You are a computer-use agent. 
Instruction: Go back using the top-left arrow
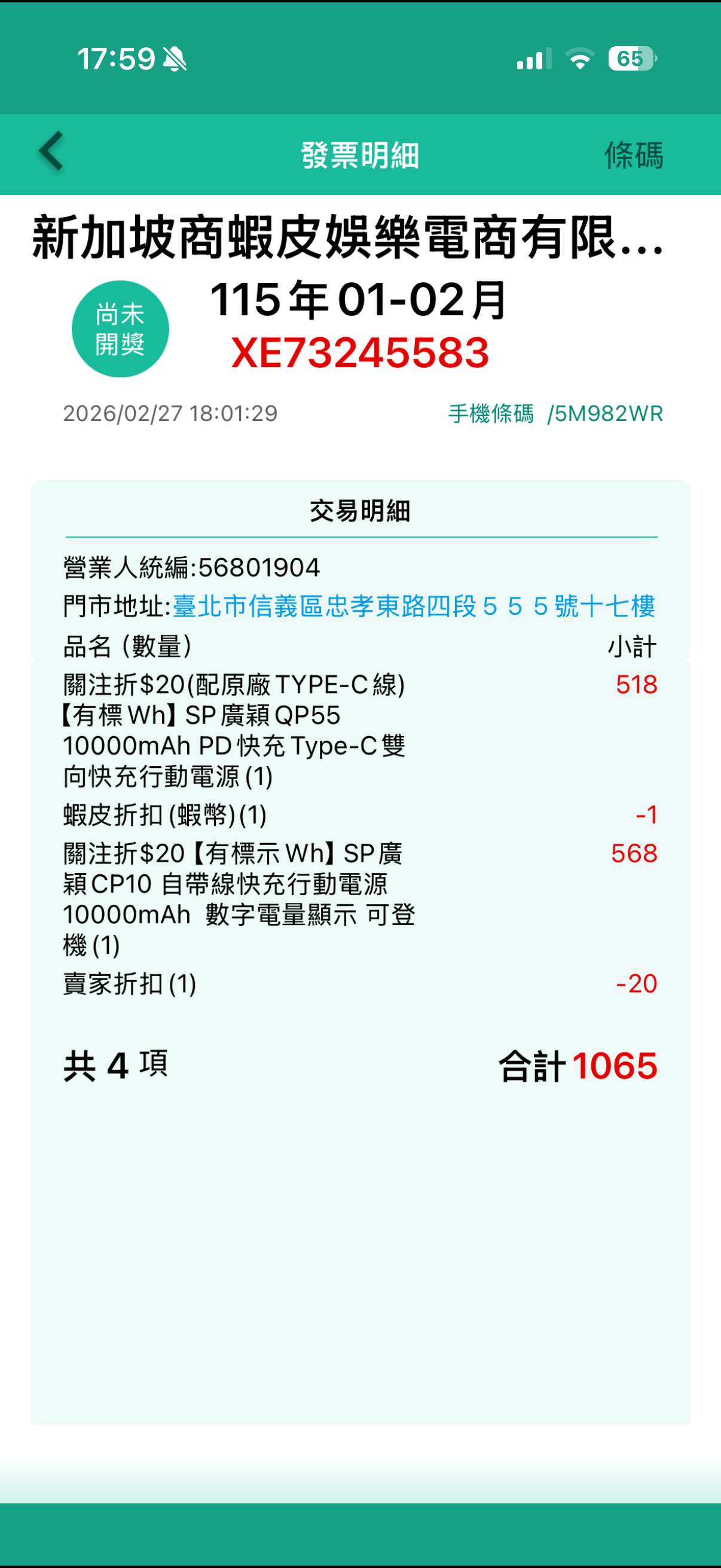coord(51,151)
